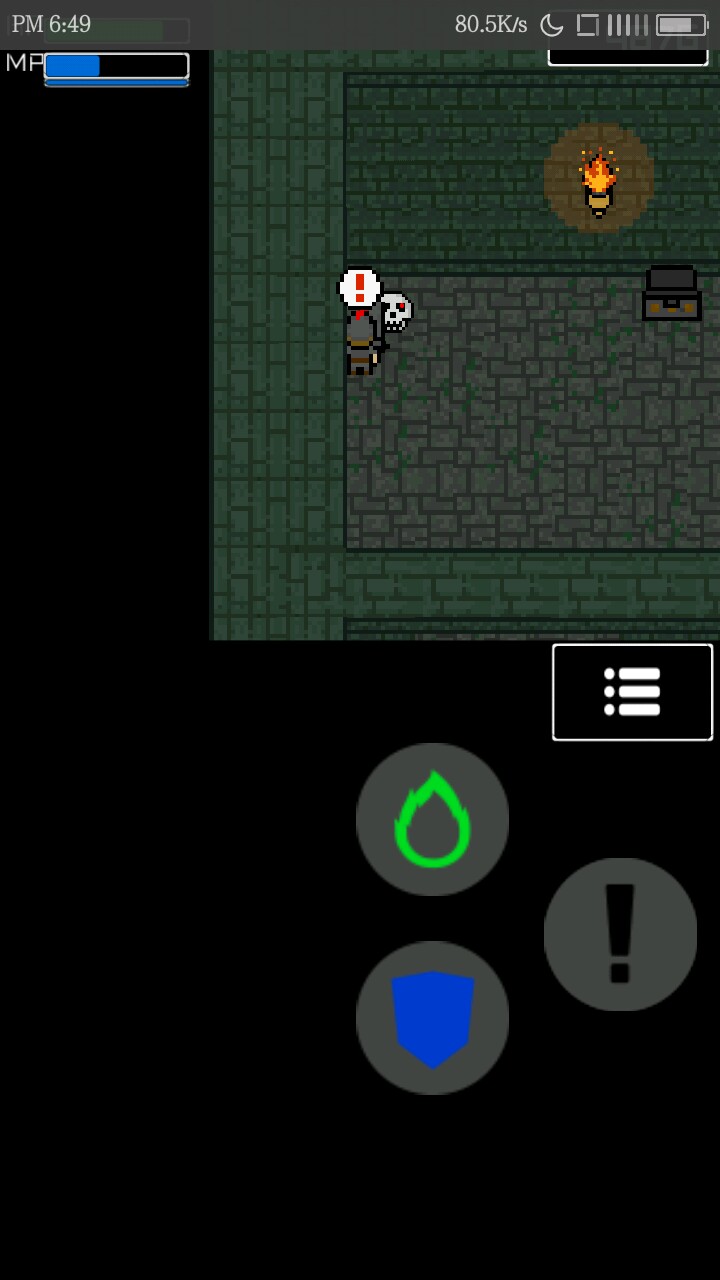
Task: Activate the blue shield defense
Action: pyautogui.click(x=432, y=1017)
